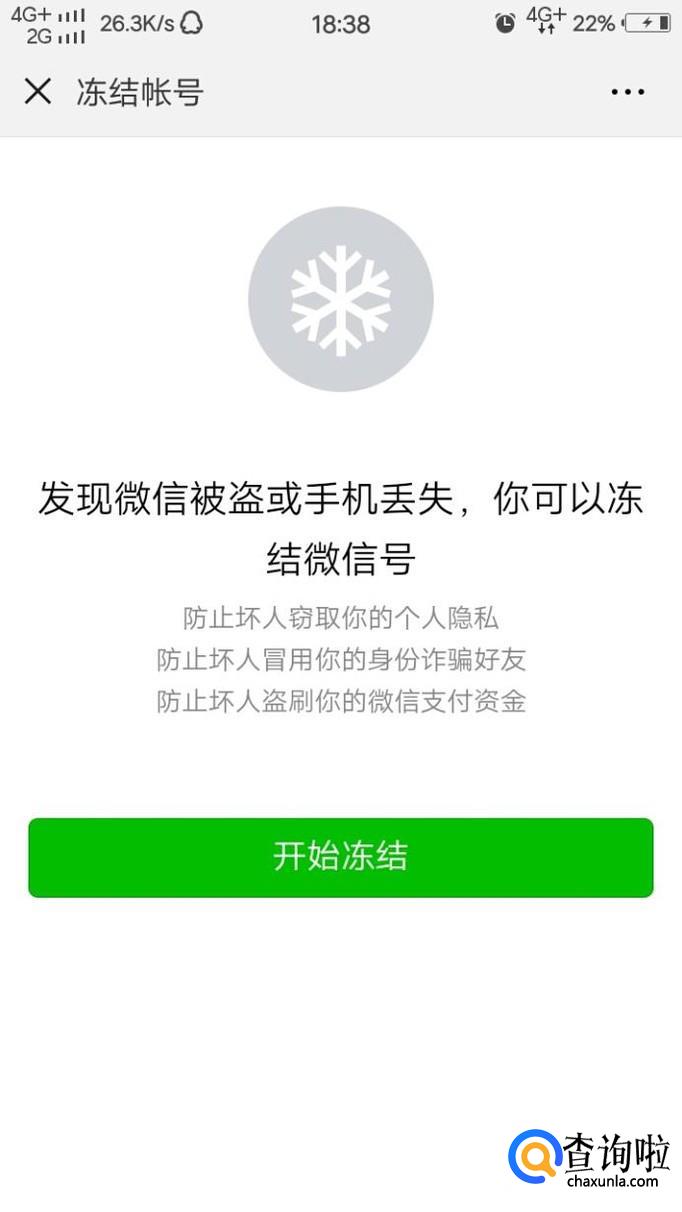Open the three-dot overflow menu
682x1212 pixels.
628,92
